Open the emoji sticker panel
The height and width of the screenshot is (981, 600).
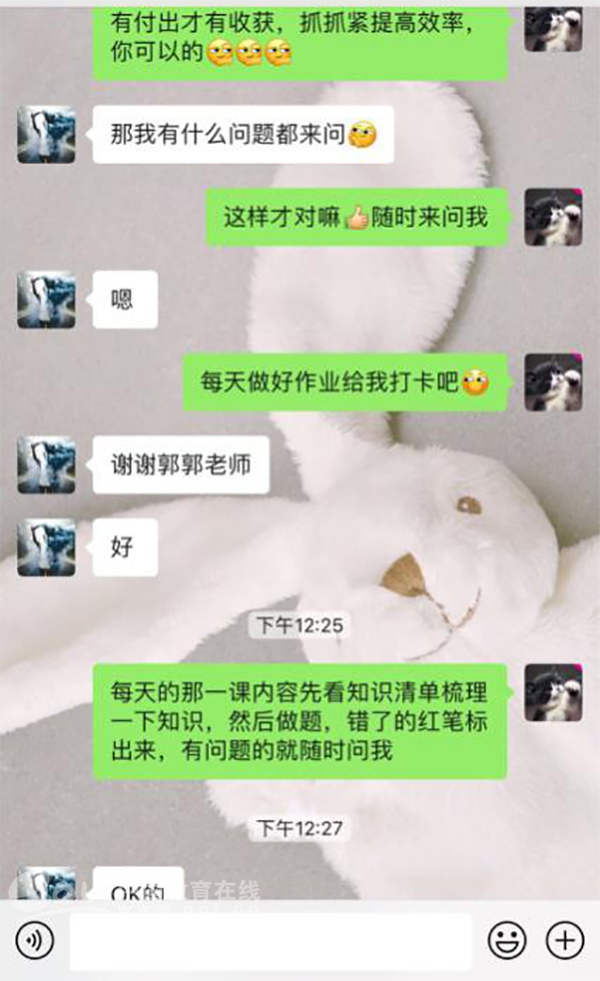(x=507, y=941)
